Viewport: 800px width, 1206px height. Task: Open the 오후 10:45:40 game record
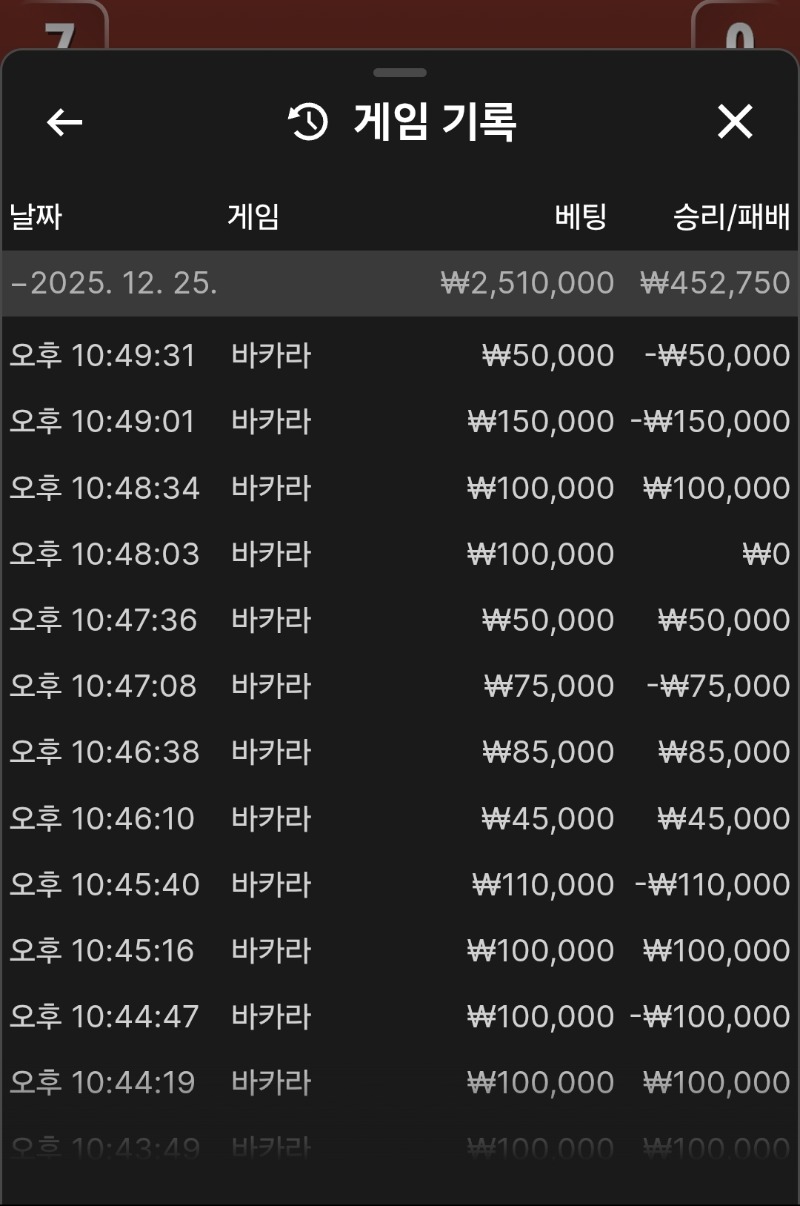click(400, 884)
